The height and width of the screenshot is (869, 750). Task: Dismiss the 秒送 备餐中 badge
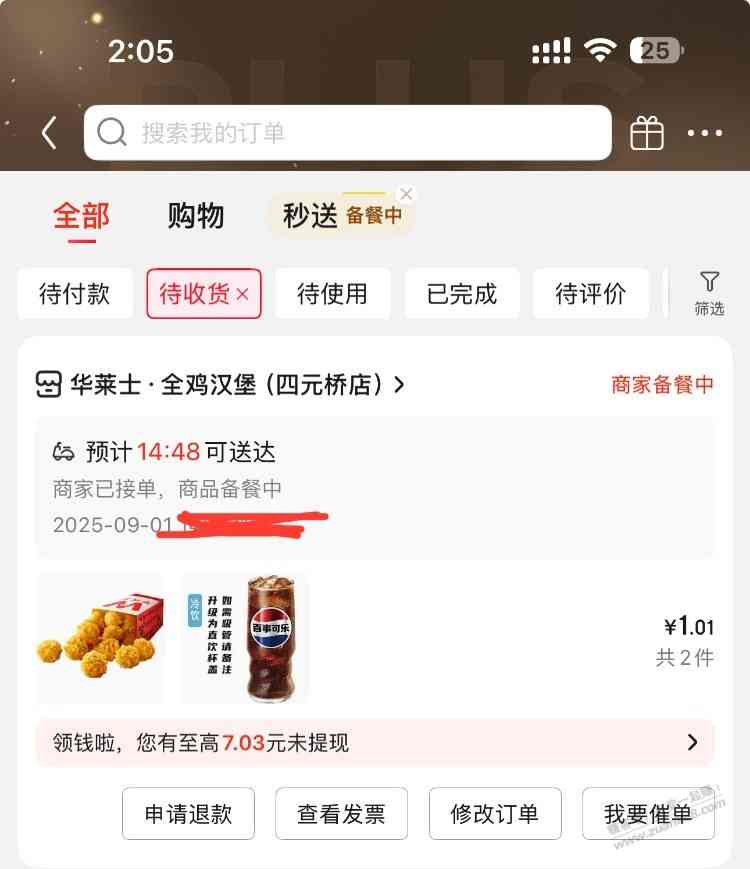pyautogui.click(x=405, y=194)
